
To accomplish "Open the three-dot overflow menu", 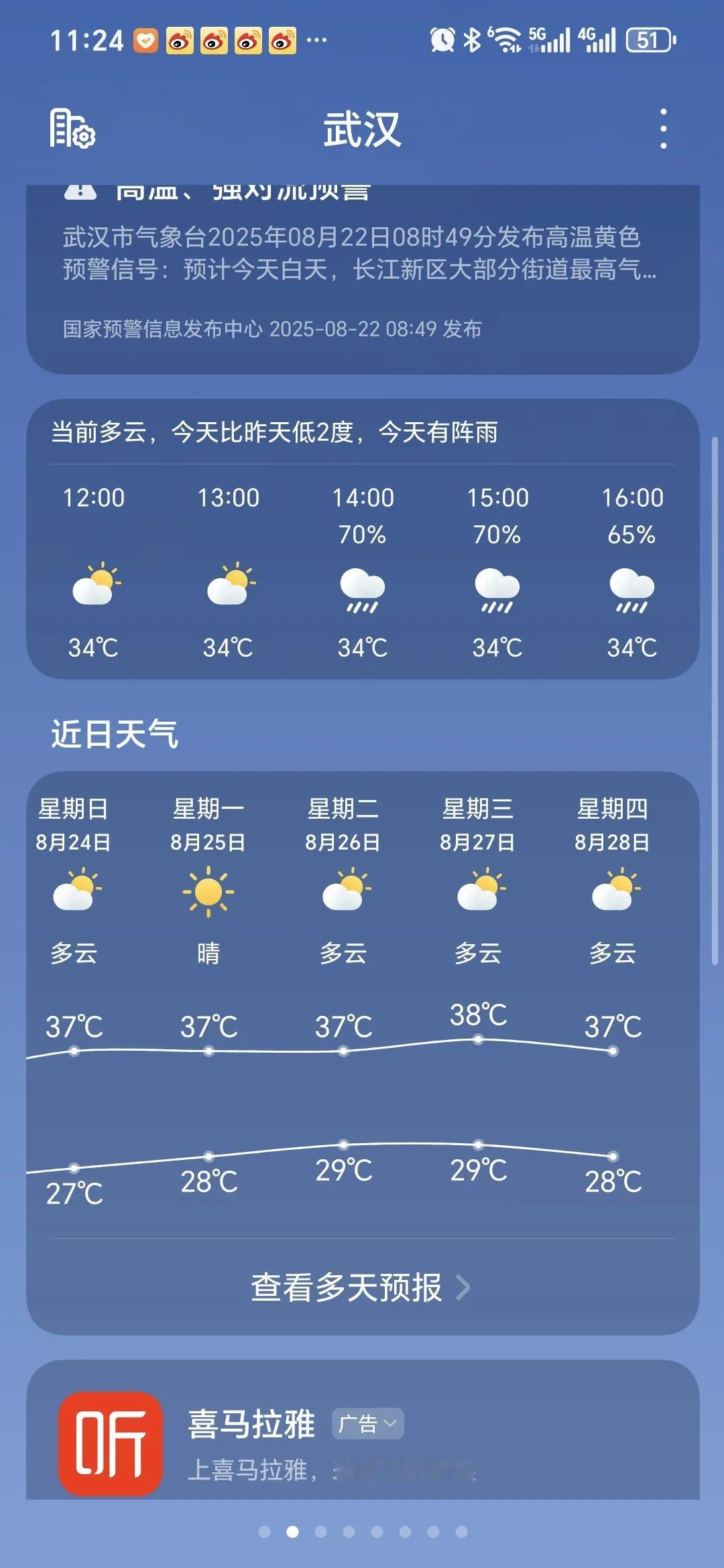I will pos(663,129).
